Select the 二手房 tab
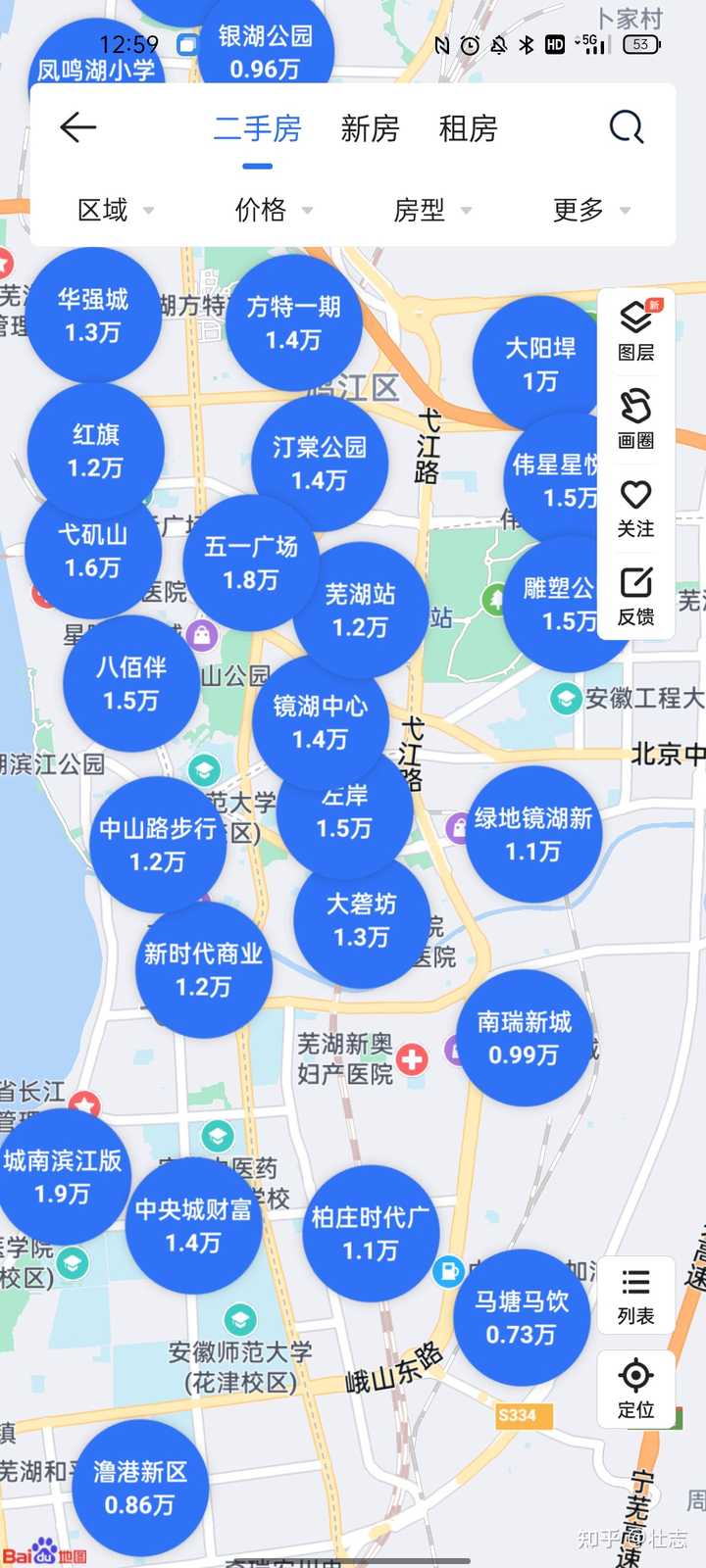The height and width of the screenshot is (1568, 706). click(257, 128)
